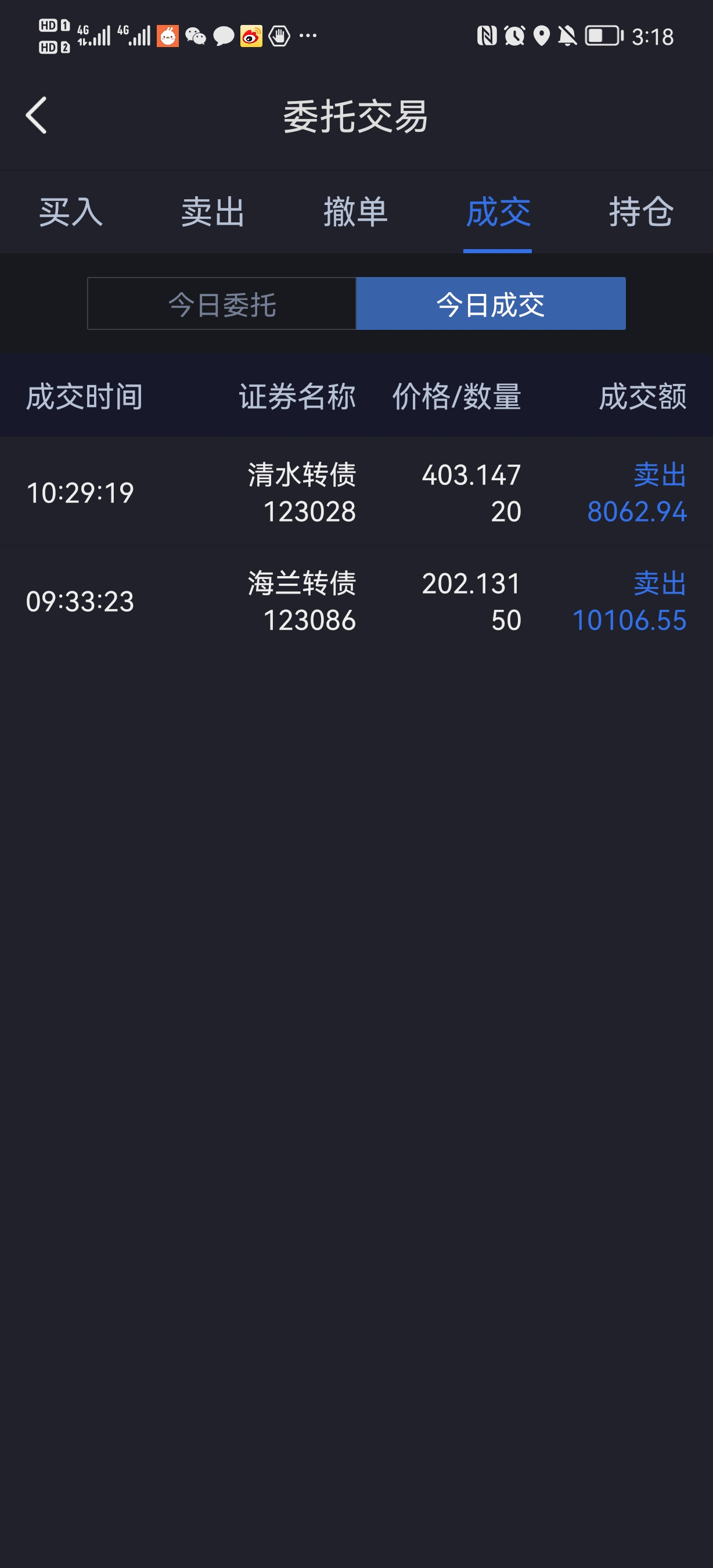Go back from 委托交易 screen

(x=37, y=115)
